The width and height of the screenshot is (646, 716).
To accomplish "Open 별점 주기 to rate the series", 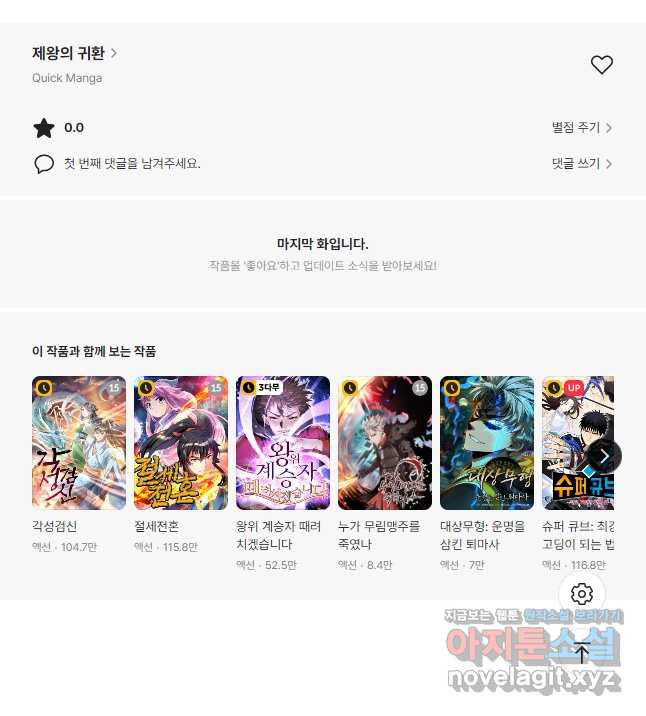I will (x=581, y=128).
